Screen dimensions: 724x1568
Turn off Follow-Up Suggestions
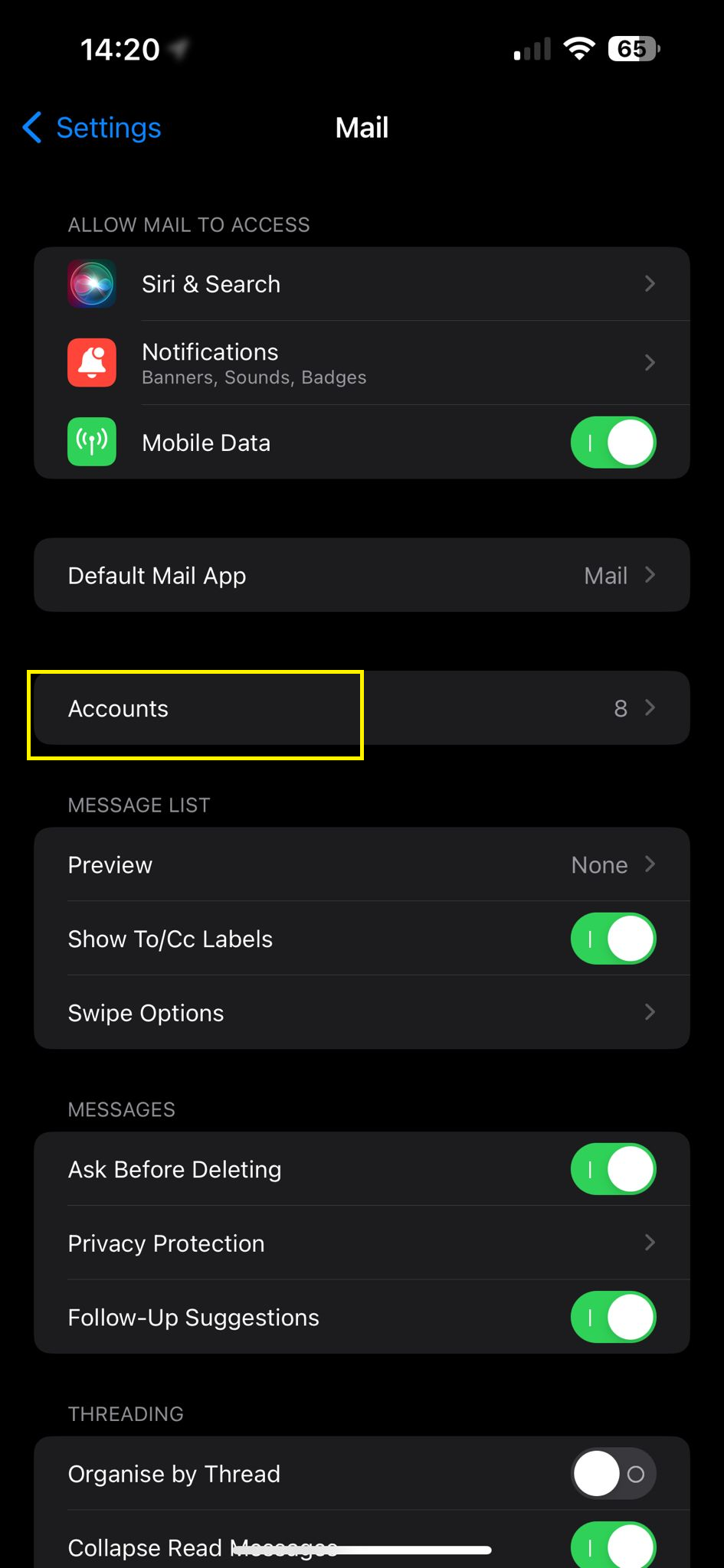click(613, 1317)
